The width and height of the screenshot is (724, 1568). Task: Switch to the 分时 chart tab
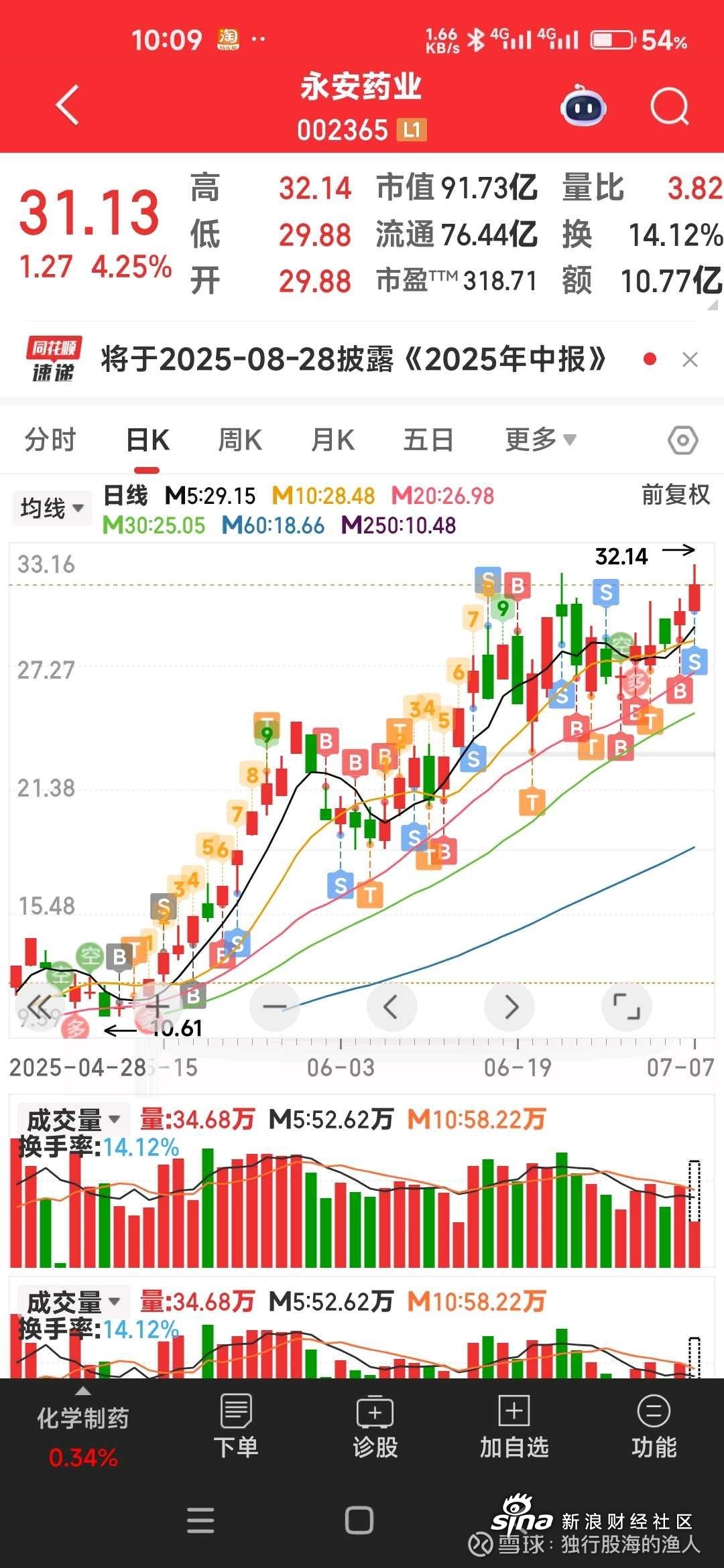tap(50, 440)
